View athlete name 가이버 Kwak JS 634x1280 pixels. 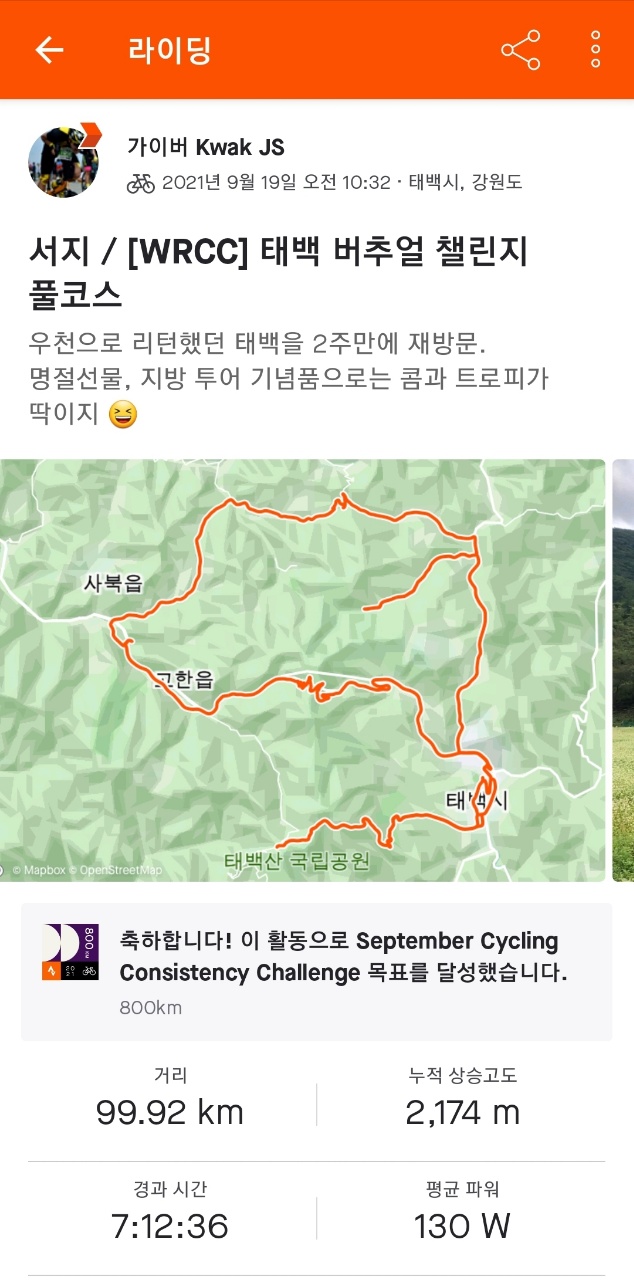(x=206, y=148)
